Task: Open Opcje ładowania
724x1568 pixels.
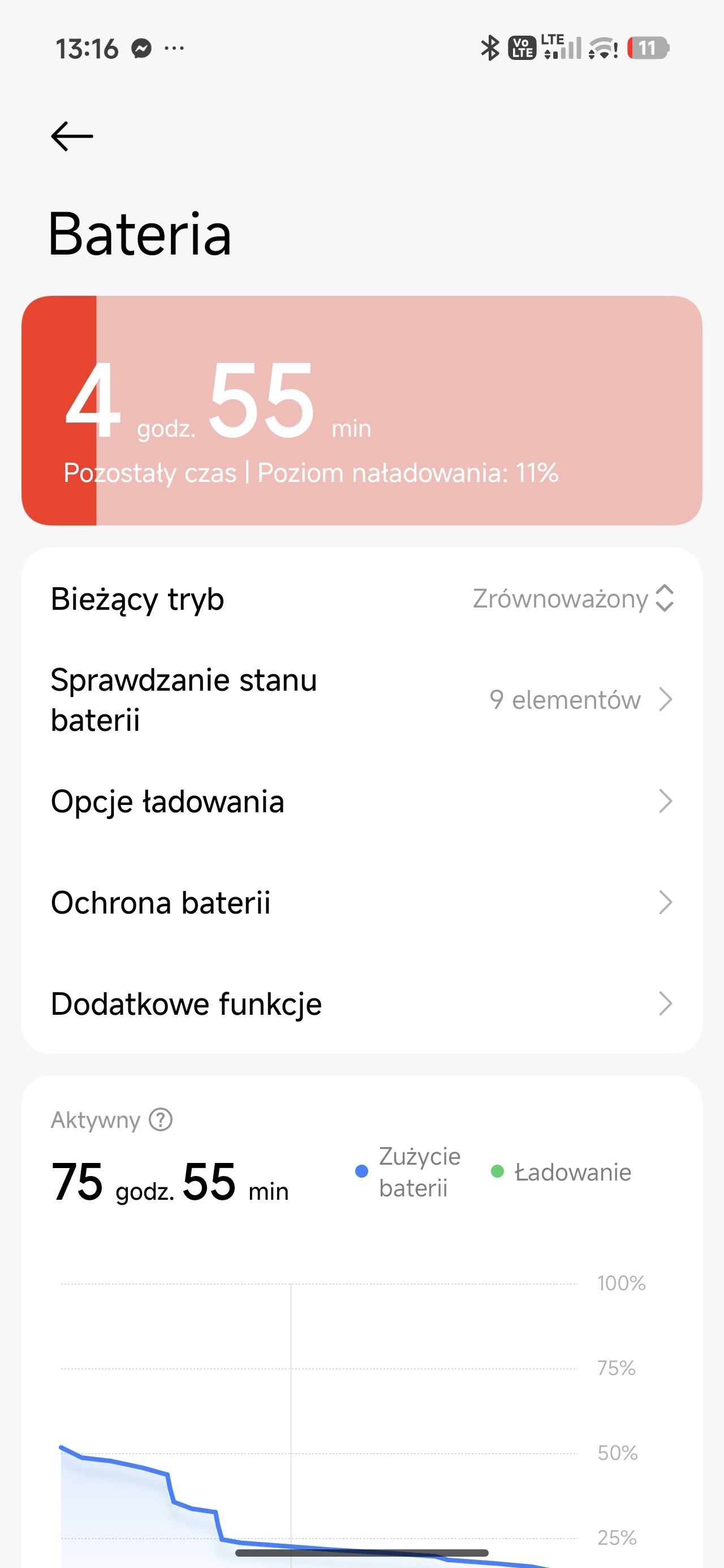Action: (x=361, y=801)
